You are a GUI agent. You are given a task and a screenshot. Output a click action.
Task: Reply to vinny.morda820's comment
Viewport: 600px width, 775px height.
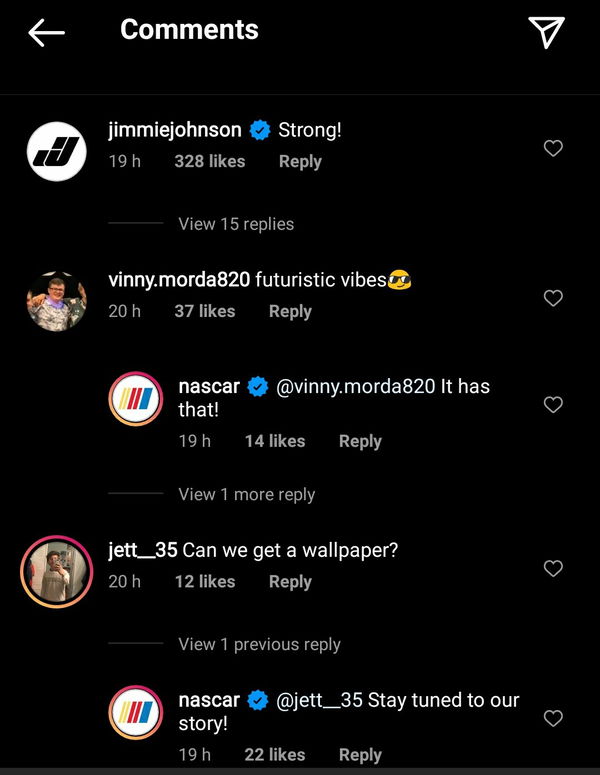point(290,311)
